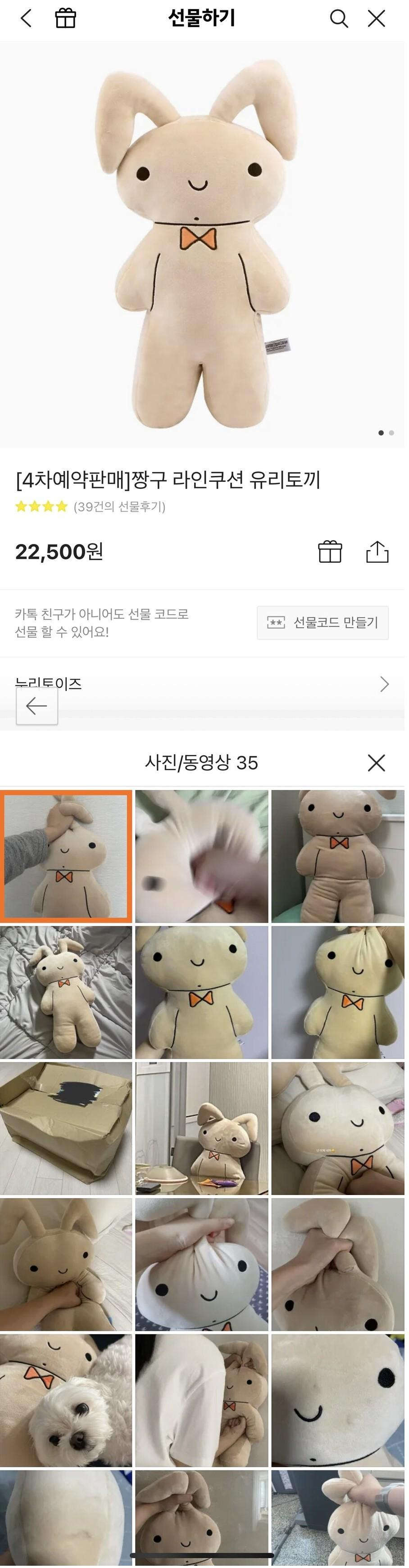Open the crushed cardboard box photo
409x1568 pixels.
[66, 1128]
